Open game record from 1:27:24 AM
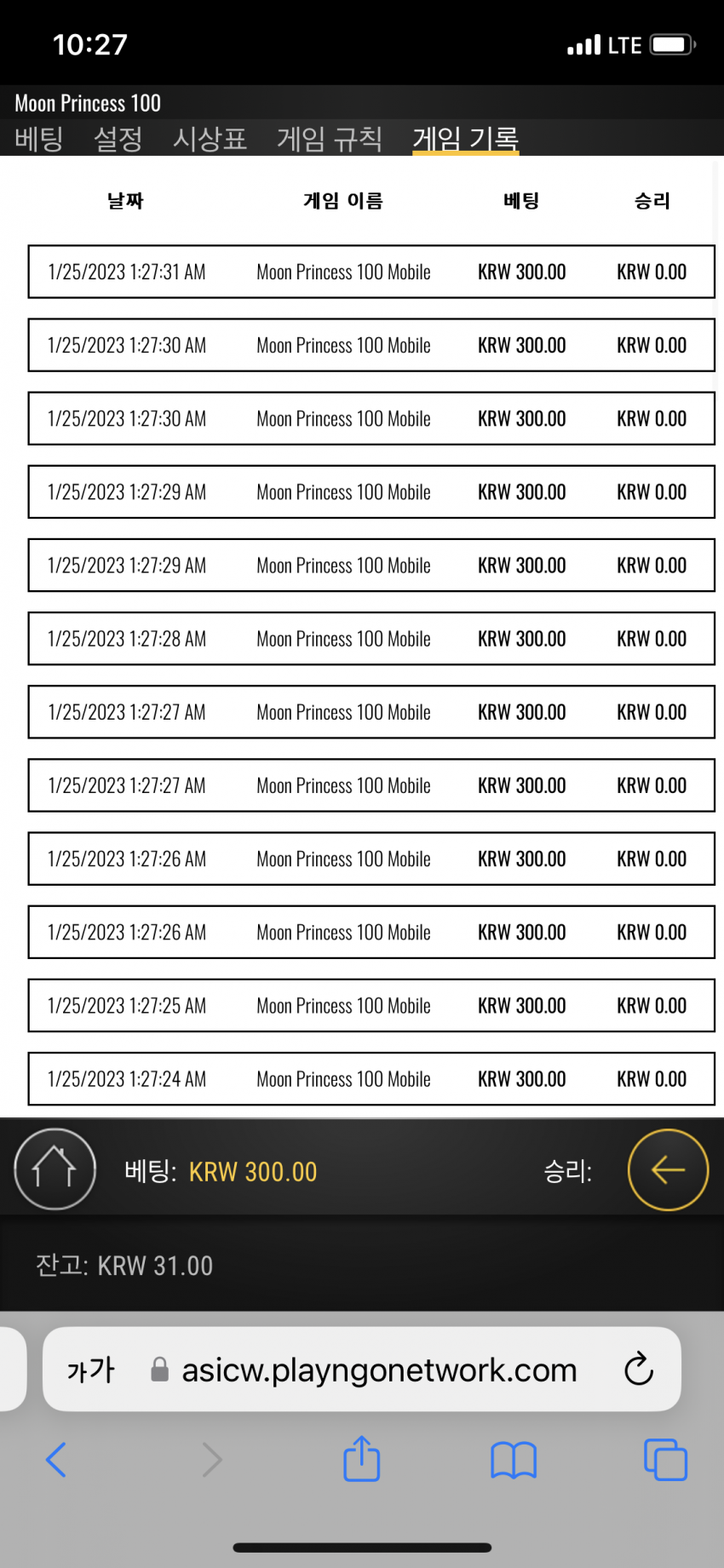The height and width of the screenshot is (1568, 724). click(x=371, y=1079)
